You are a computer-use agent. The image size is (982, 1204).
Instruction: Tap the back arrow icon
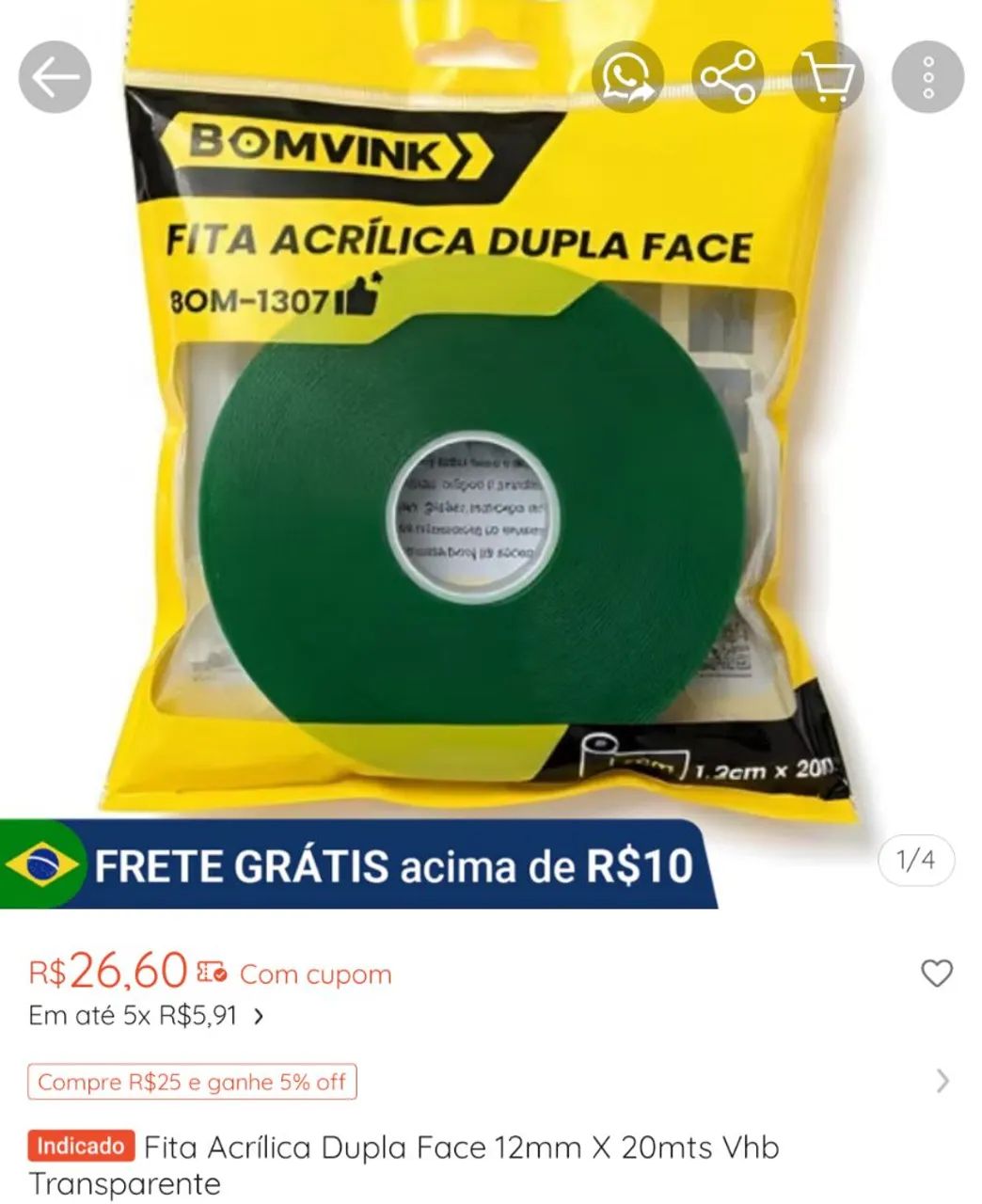click(56, 77)
